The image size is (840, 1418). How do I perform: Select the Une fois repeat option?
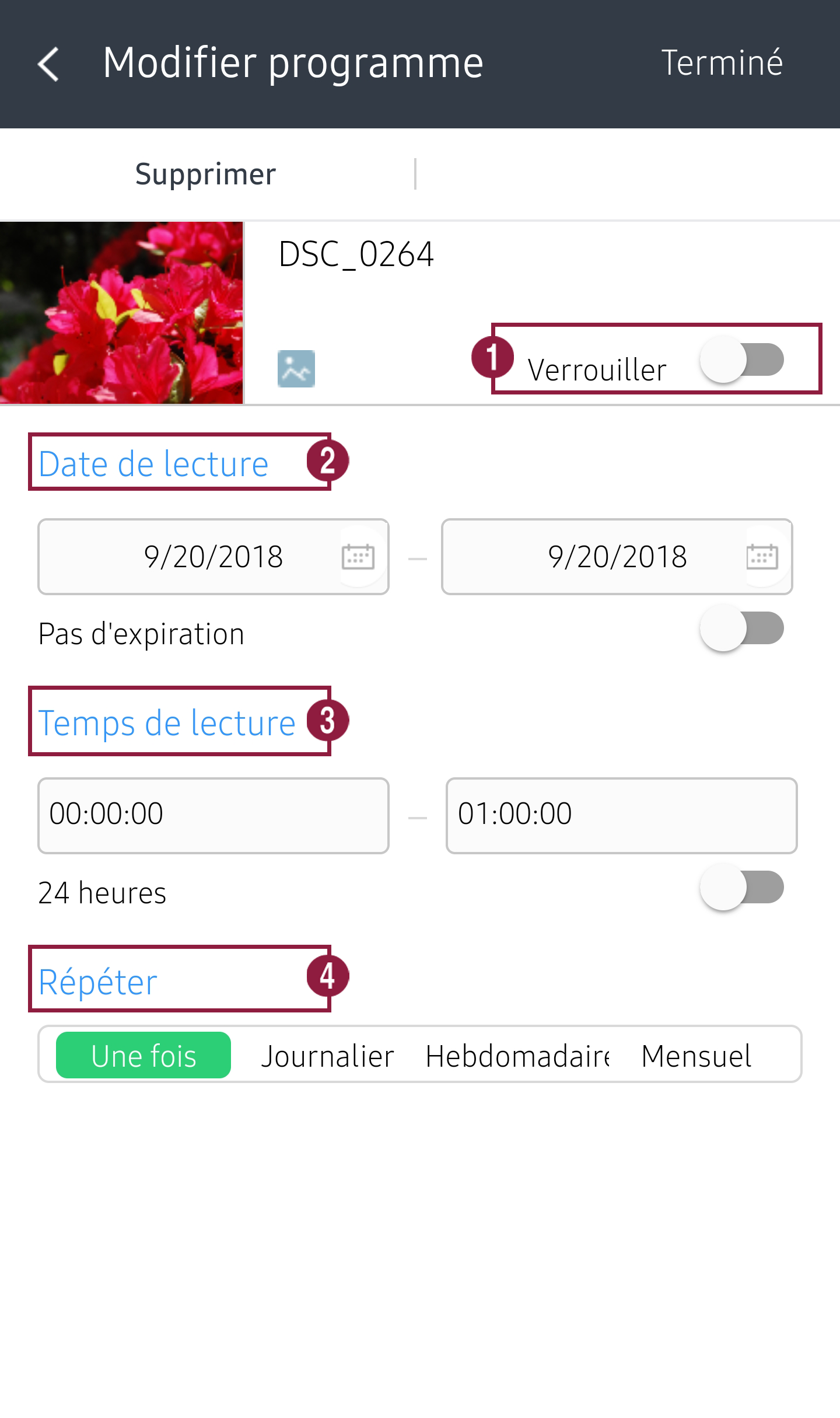click(143, 1055)
